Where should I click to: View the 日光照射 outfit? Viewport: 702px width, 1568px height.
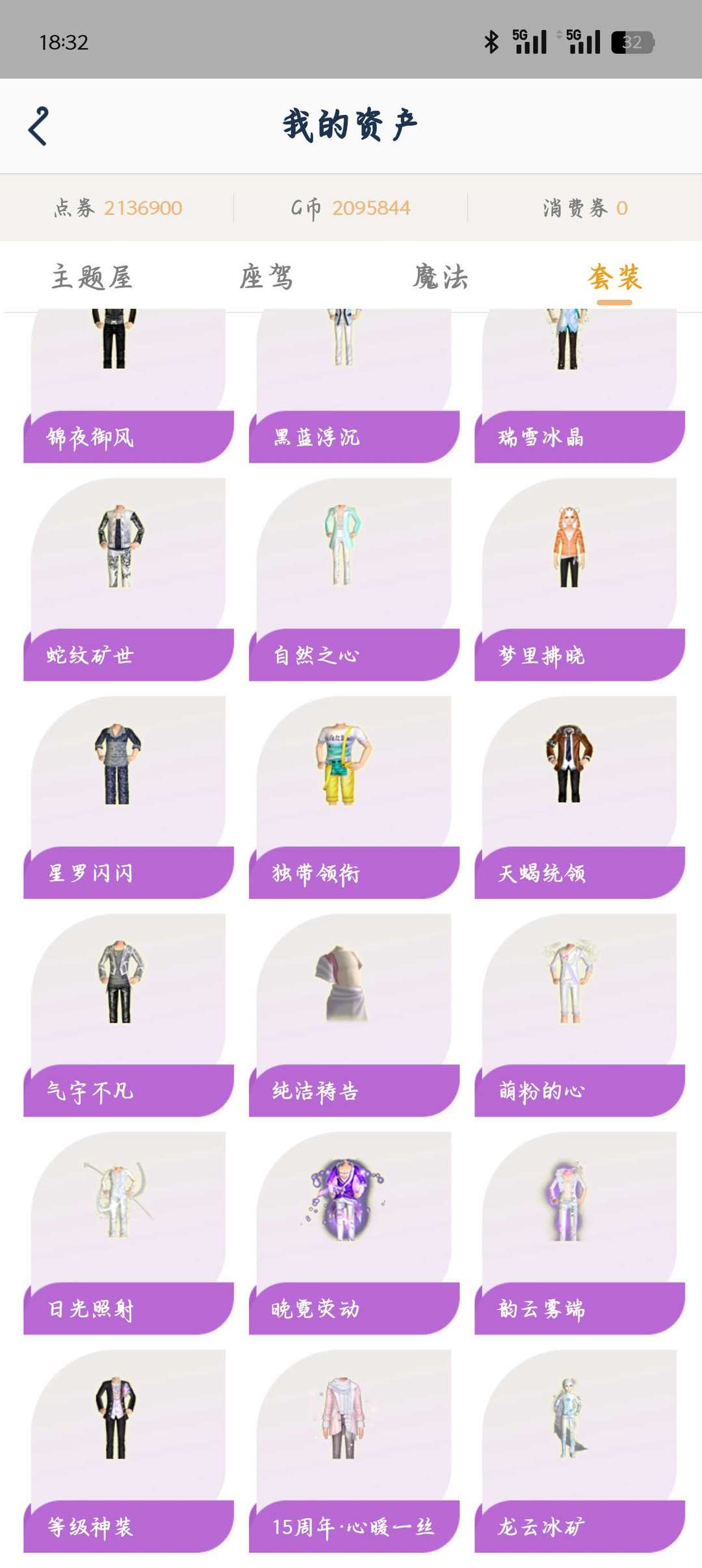click(x=128, y=1233)
